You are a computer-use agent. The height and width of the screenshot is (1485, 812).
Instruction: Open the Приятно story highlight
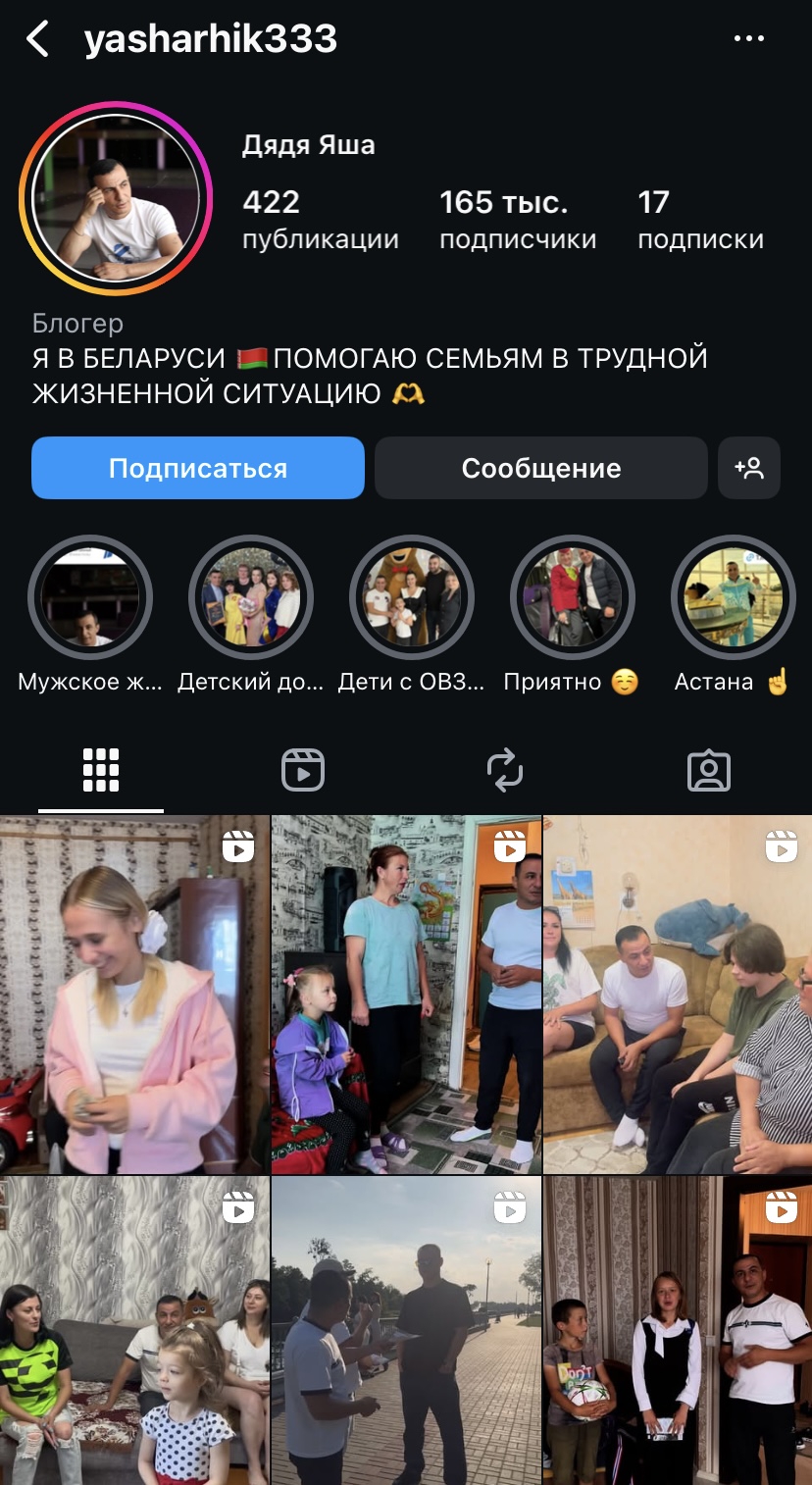coord(572,597)
